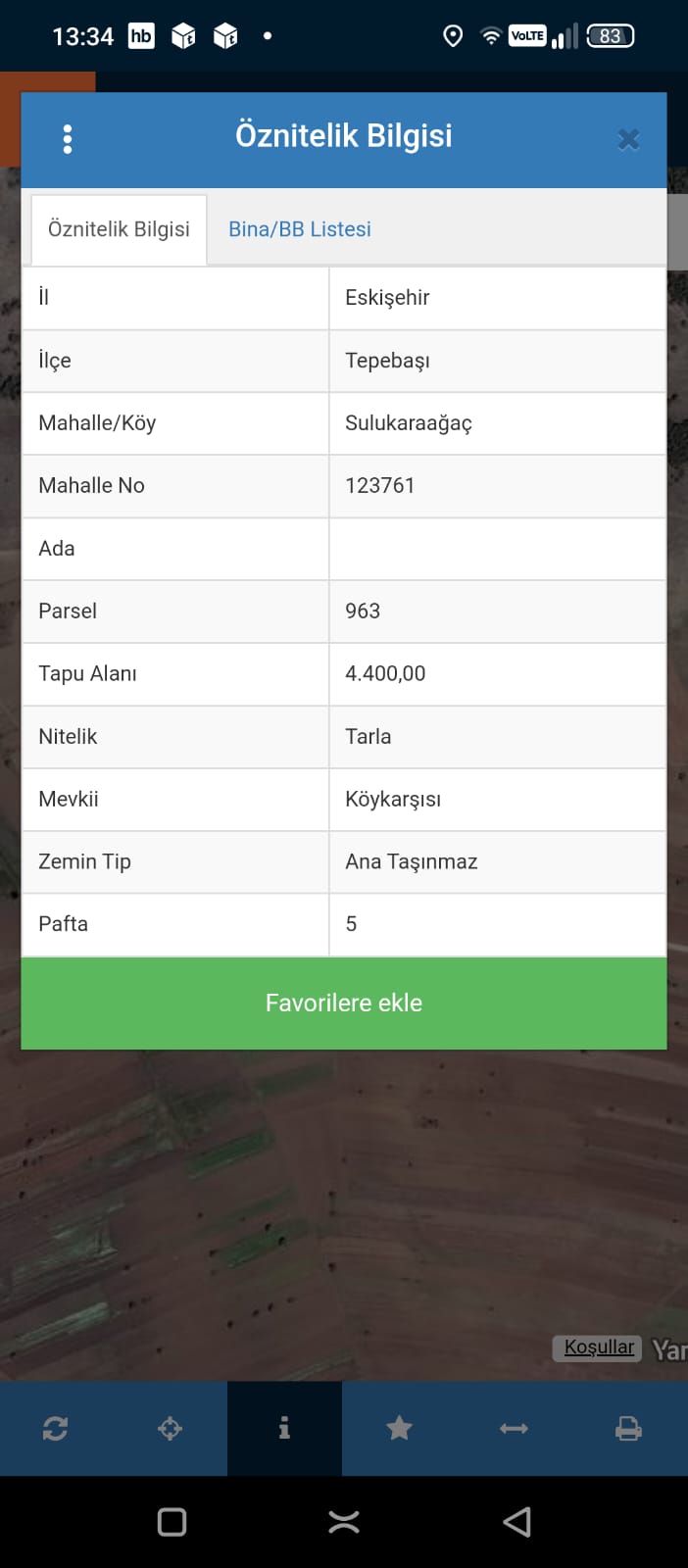The width and height of the screenshot is (688, 1568).
Task: Select the Öznitelik Bilgisi tab
Action: (119, 229)
